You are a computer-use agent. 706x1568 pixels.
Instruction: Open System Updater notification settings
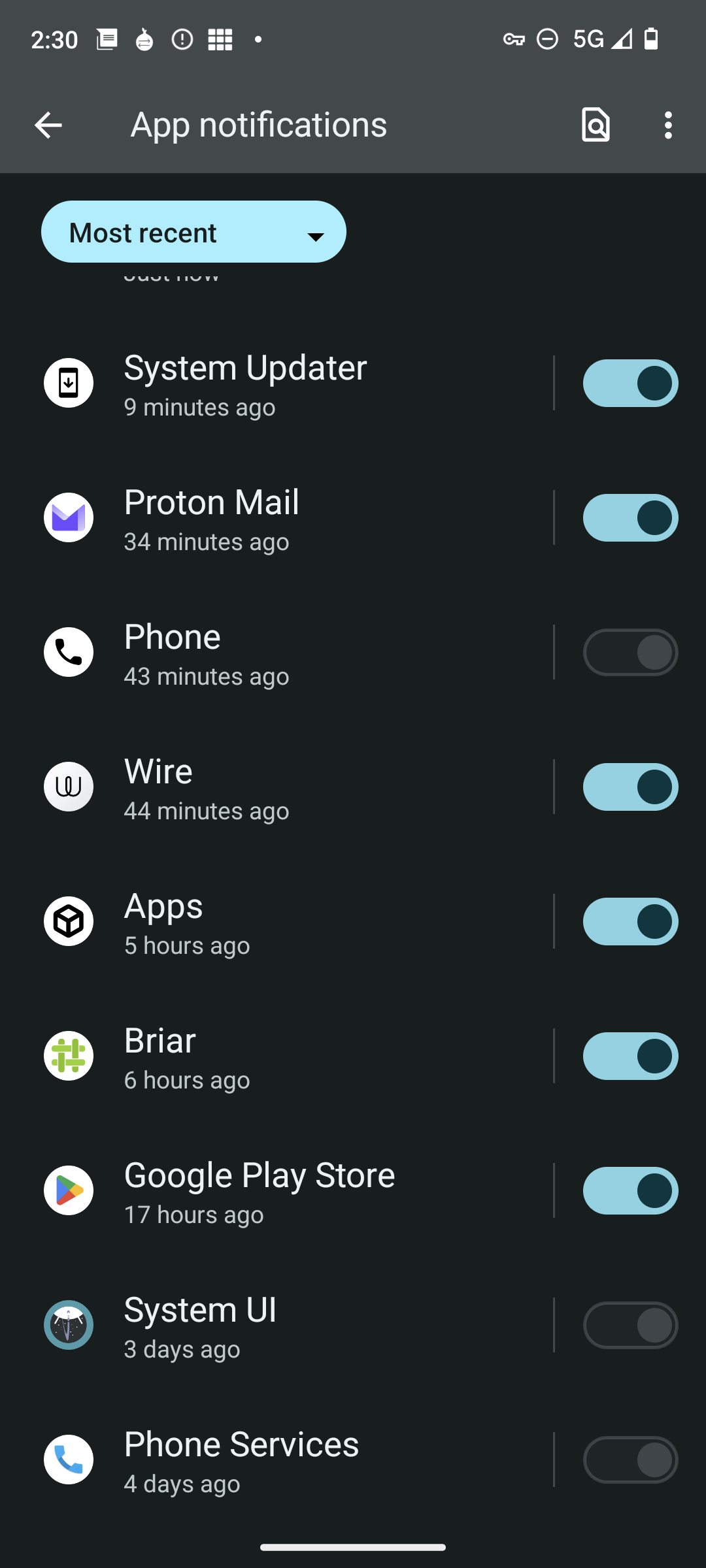pos(294,384)
